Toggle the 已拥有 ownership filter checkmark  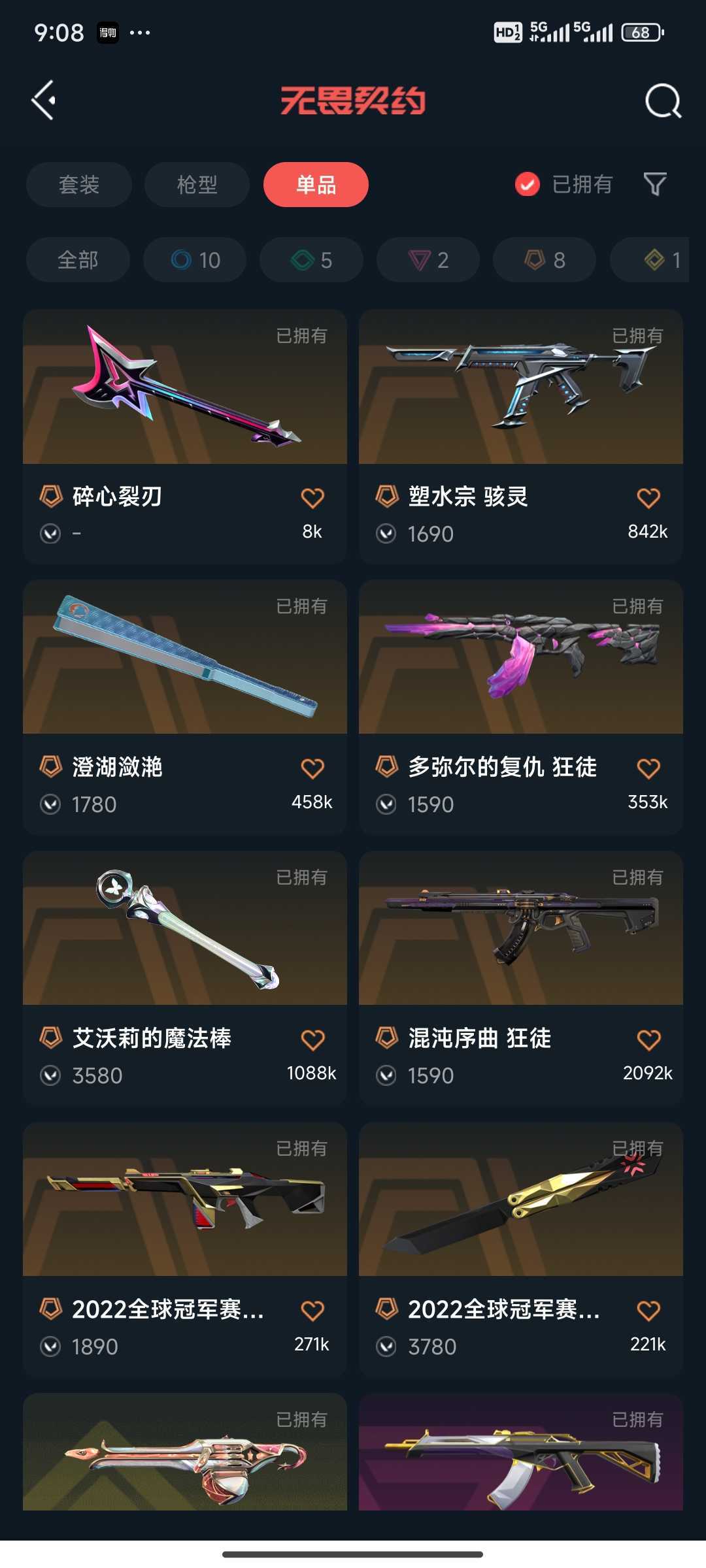pos(526,185)
